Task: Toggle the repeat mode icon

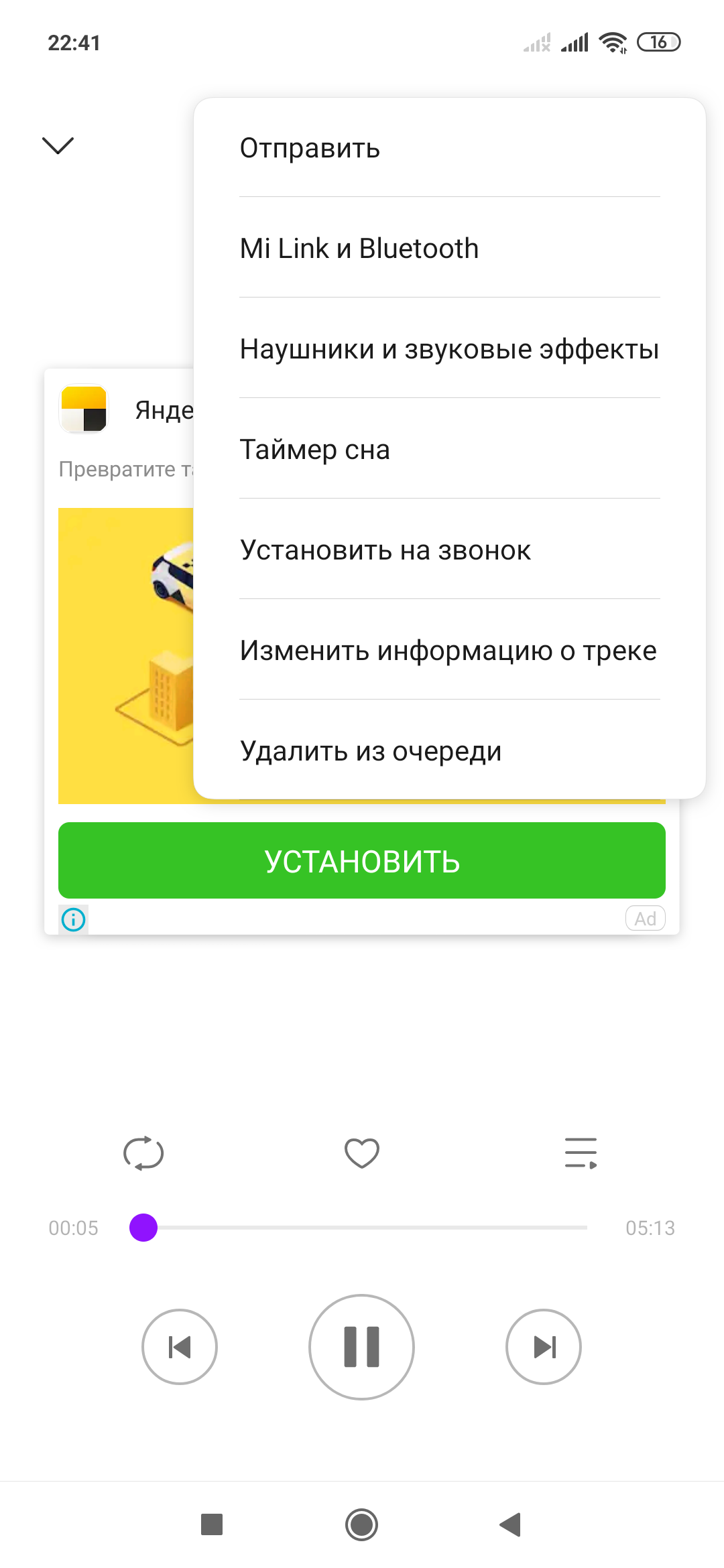Action: click(x=143, y=1153)
